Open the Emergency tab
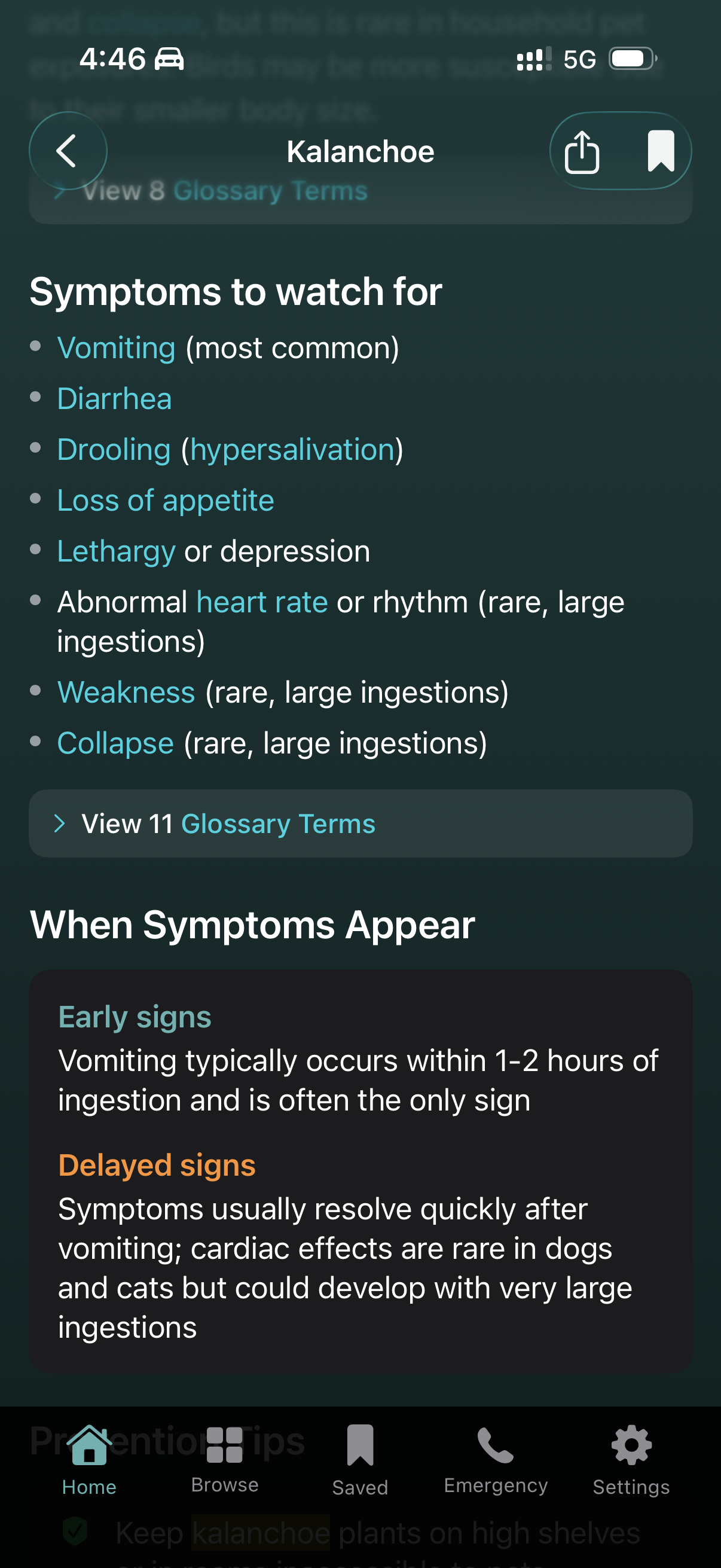This screenshot has height=1568, width=721. point(496,1461)
